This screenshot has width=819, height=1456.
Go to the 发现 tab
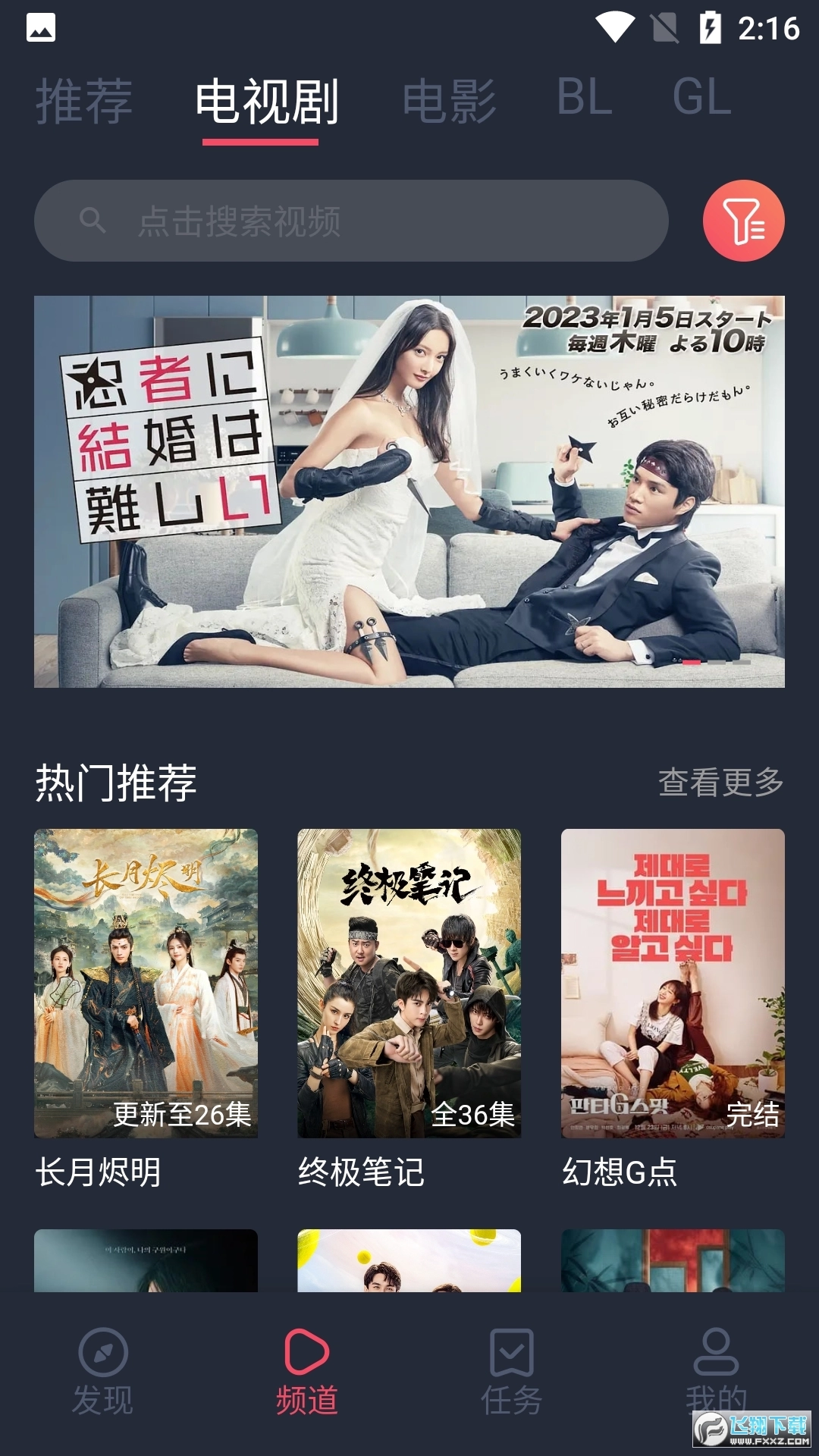coord(102,1371)
